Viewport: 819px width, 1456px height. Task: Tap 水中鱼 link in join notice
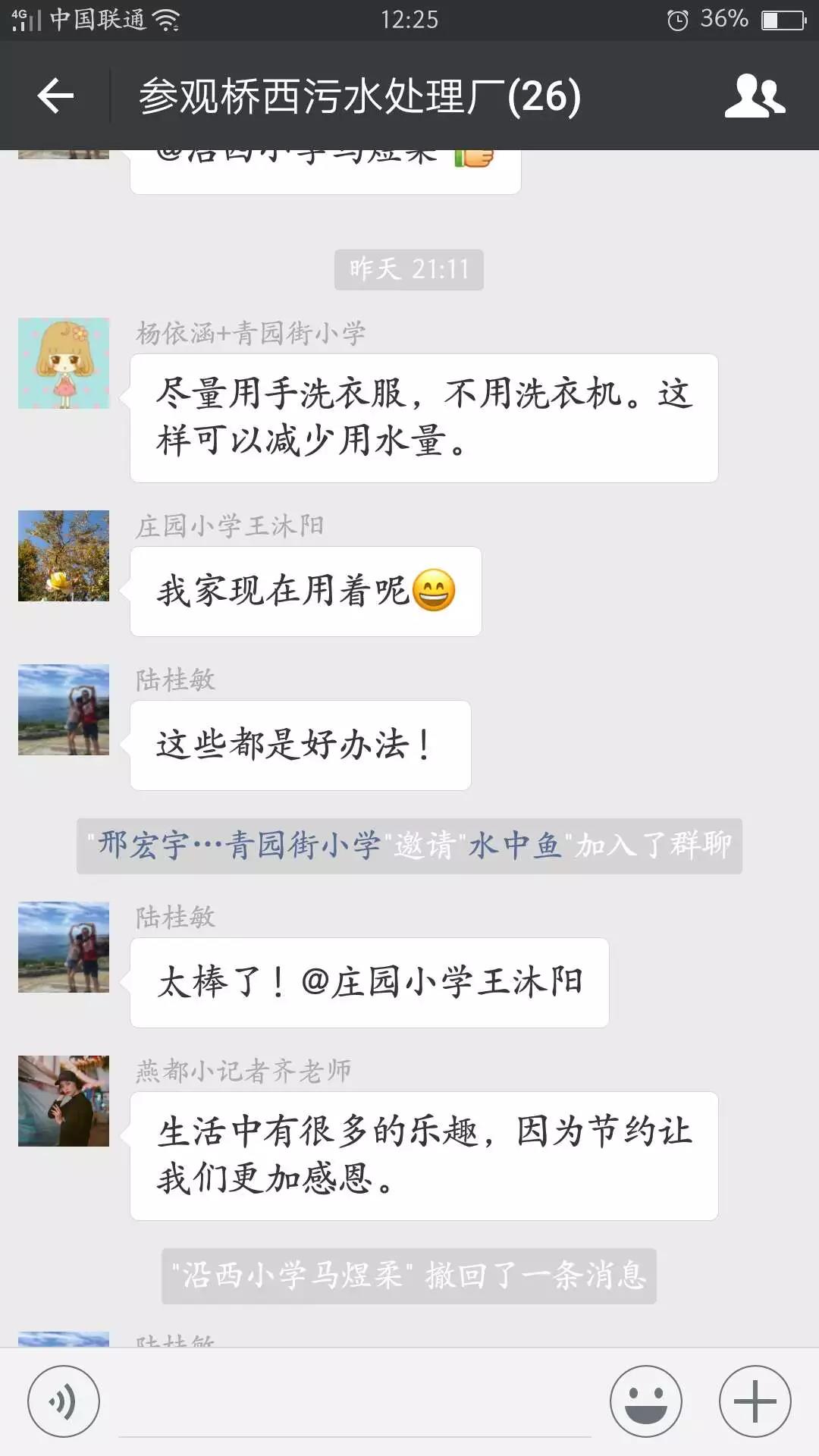point(515,846)
